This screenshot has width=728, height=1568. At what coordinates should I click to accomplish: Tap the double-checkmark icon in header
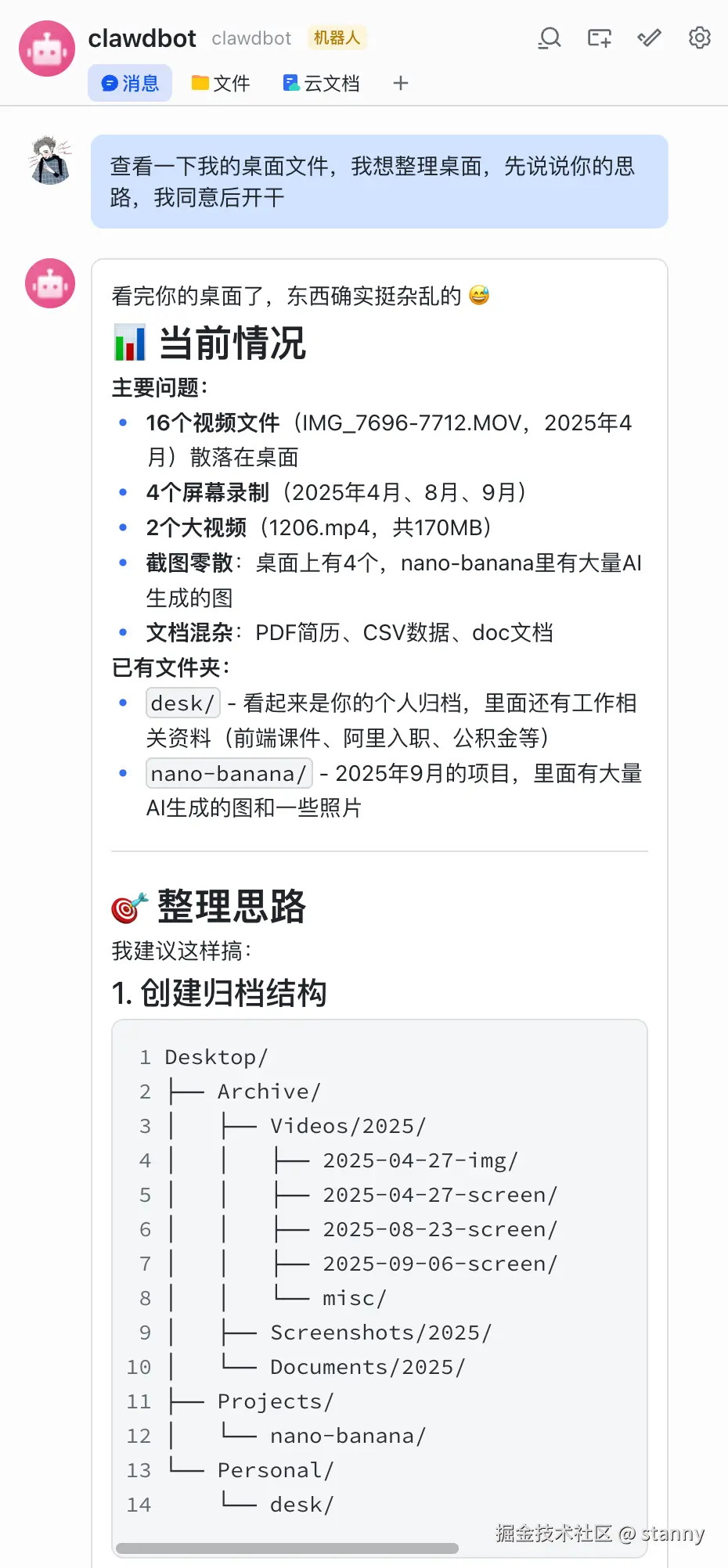click(650, 38)
